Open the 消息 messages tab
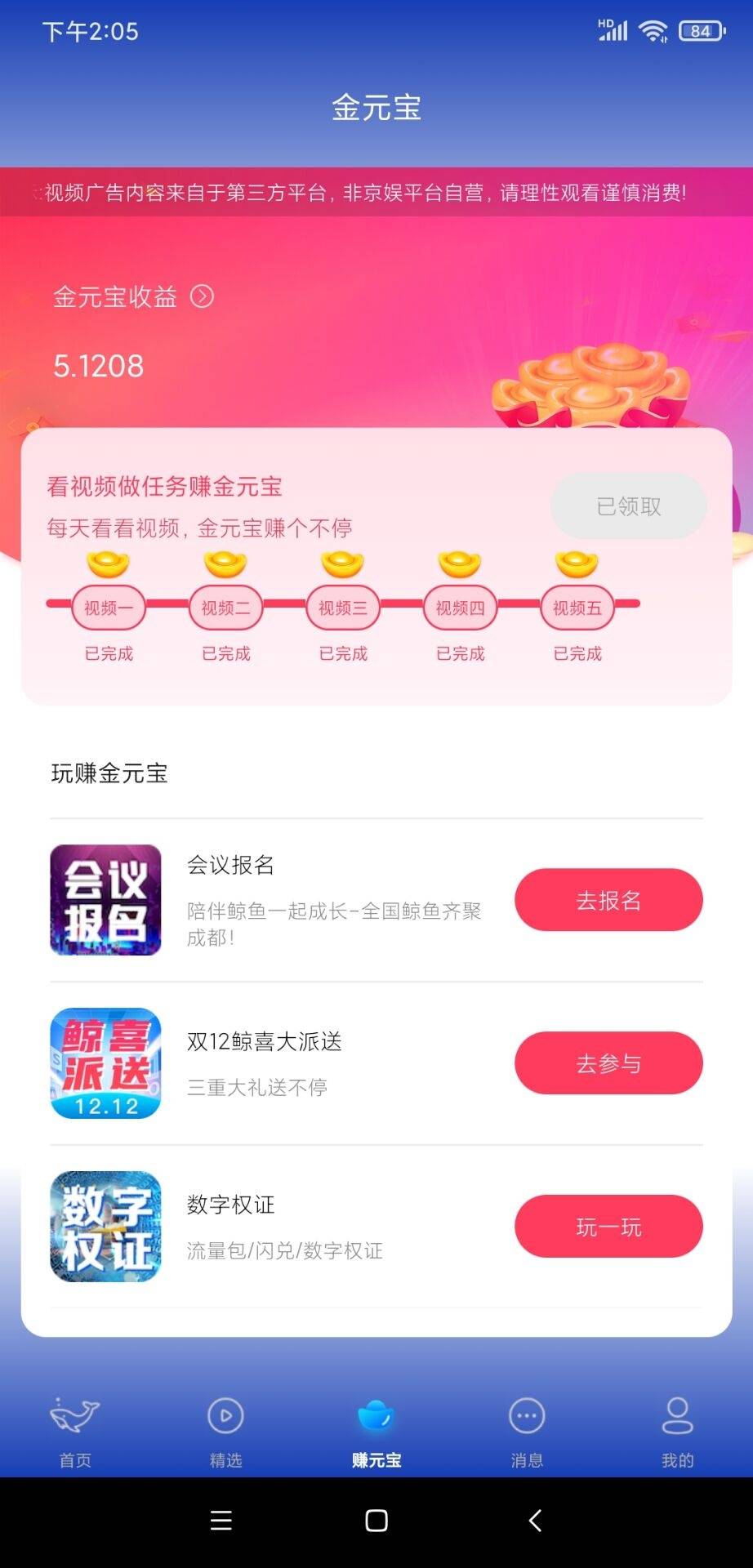The image size is (753, 1568). [527, 1431]
